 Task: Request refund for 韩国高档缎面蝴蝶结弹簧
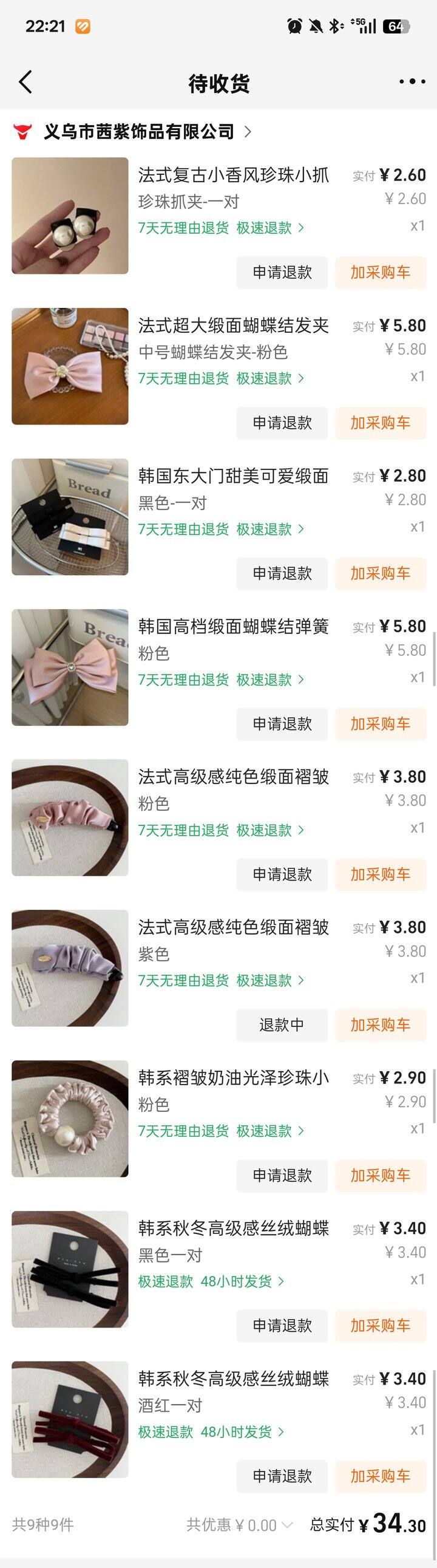(282, 724)
